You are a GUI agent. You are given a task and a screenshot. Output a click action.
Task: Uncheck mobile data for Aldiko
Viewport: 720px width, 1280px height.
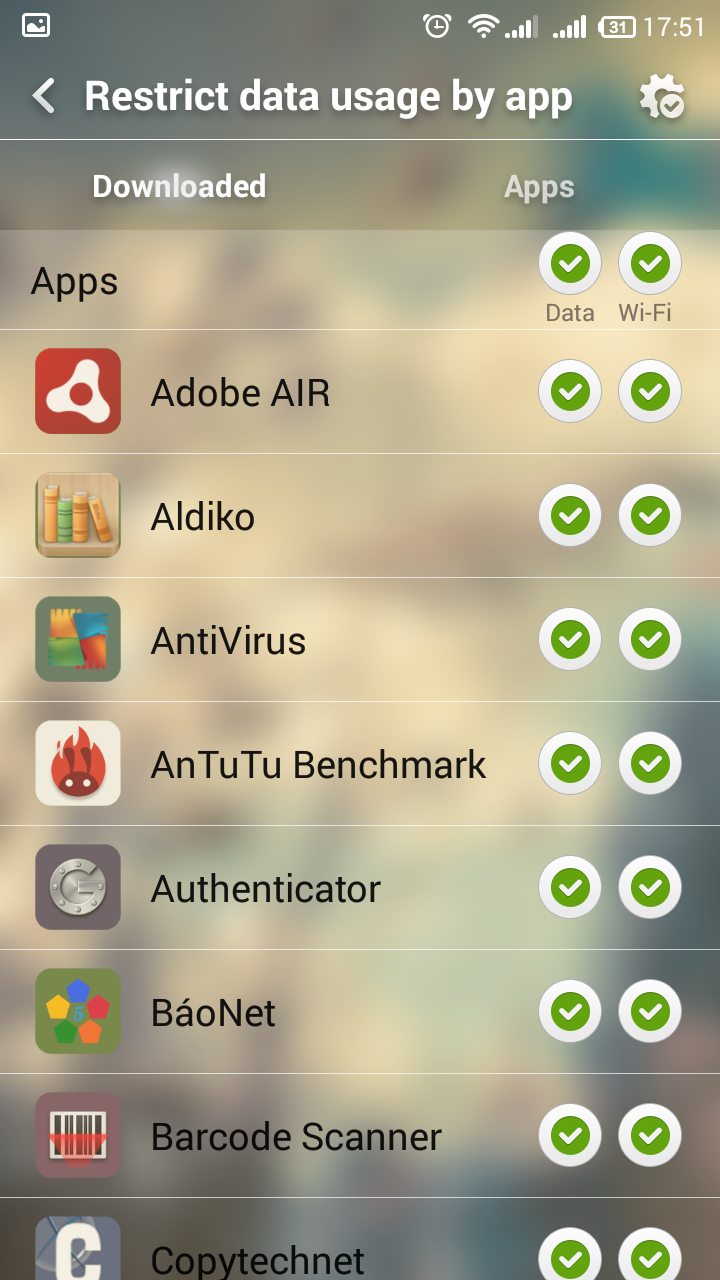(x=570, y=515)
